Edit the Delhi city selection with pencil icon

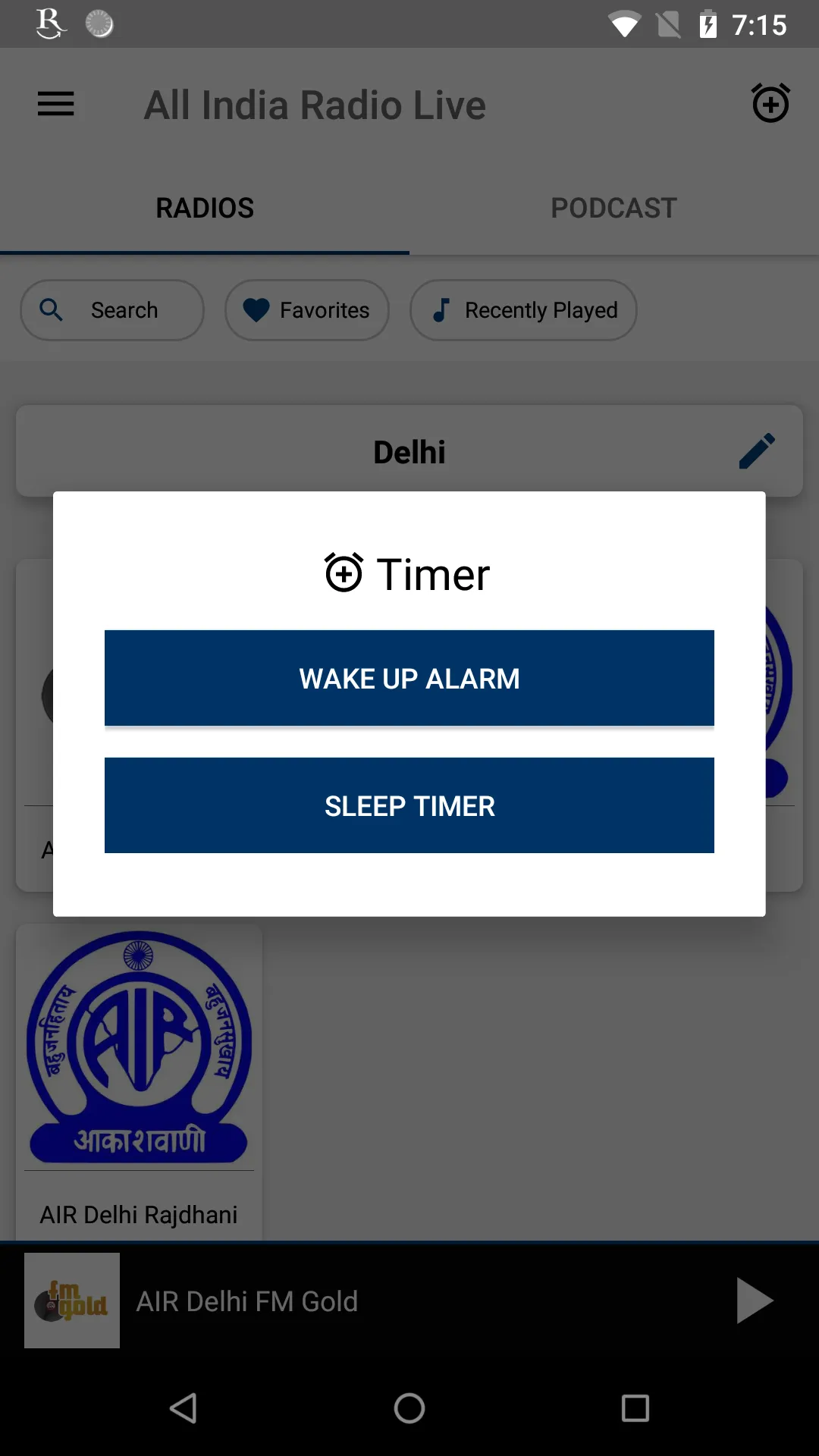point(757,450)
